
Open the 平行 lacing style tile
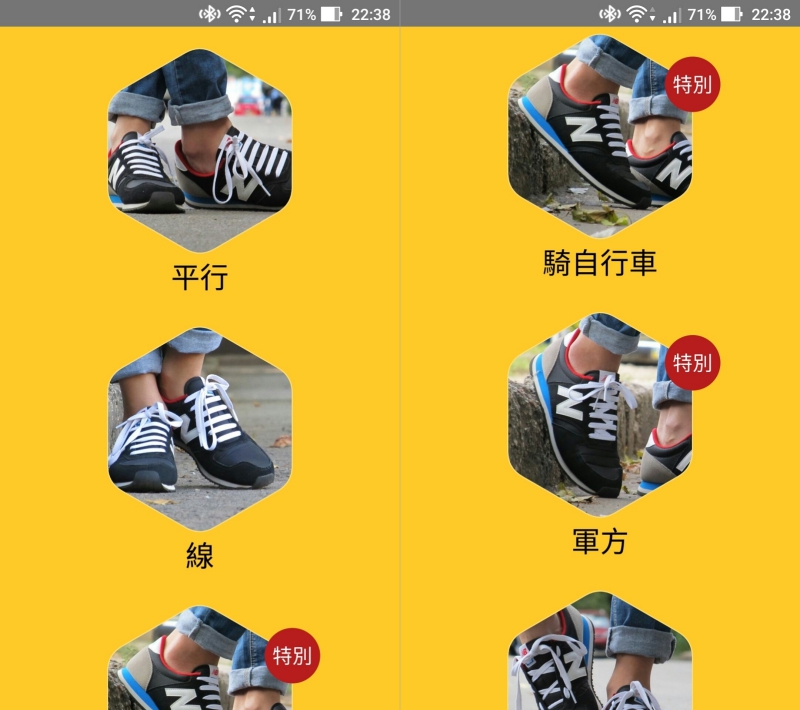coord(200,150)
